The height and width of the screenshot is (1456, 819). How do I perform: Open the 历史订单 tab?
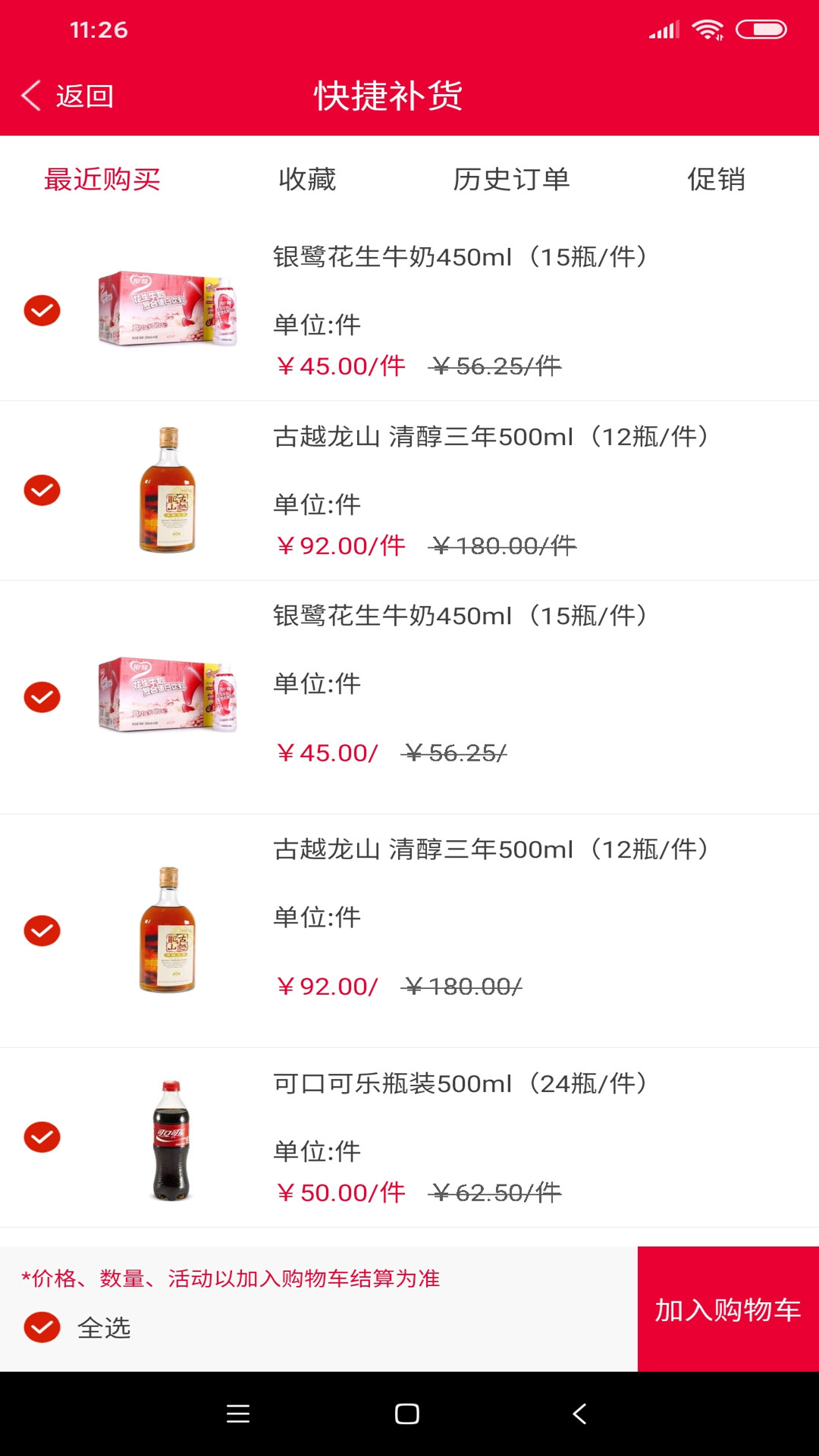[x=513, y=179]
